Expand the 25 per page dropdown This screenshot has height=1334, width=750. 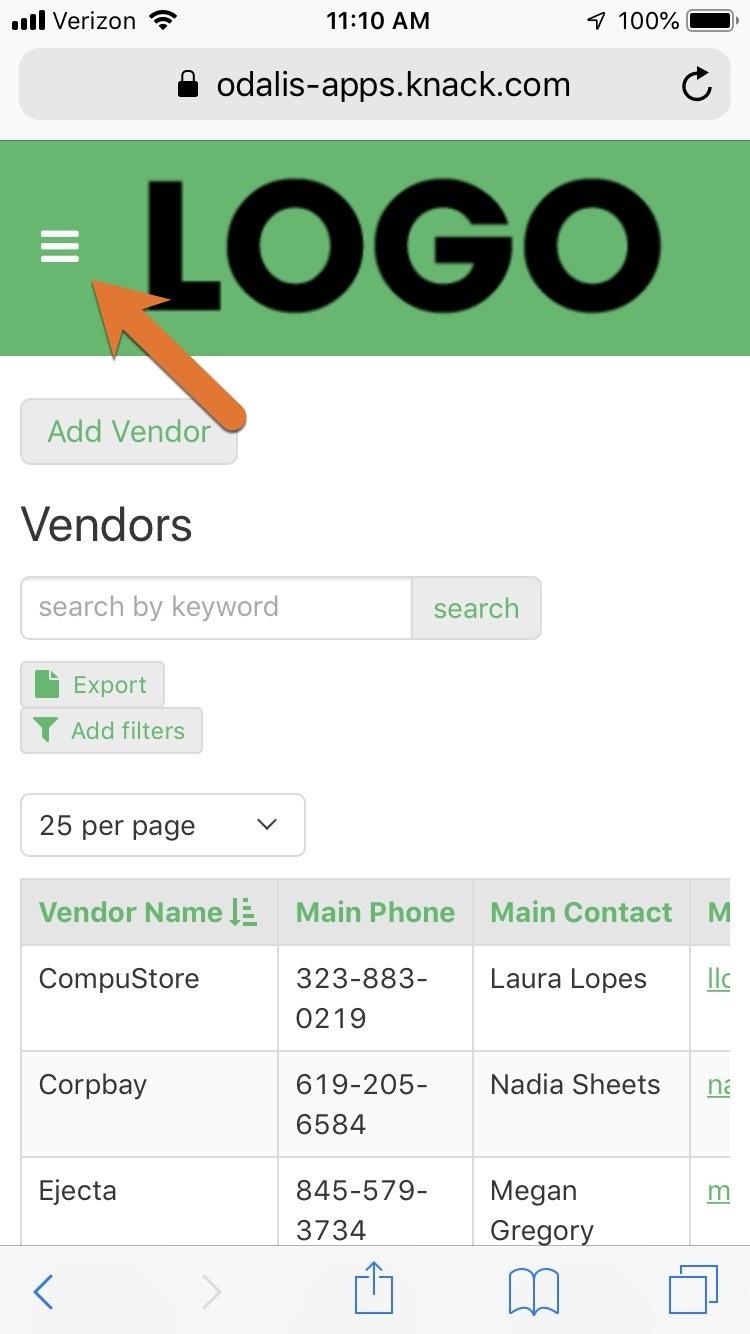[162, 826]
